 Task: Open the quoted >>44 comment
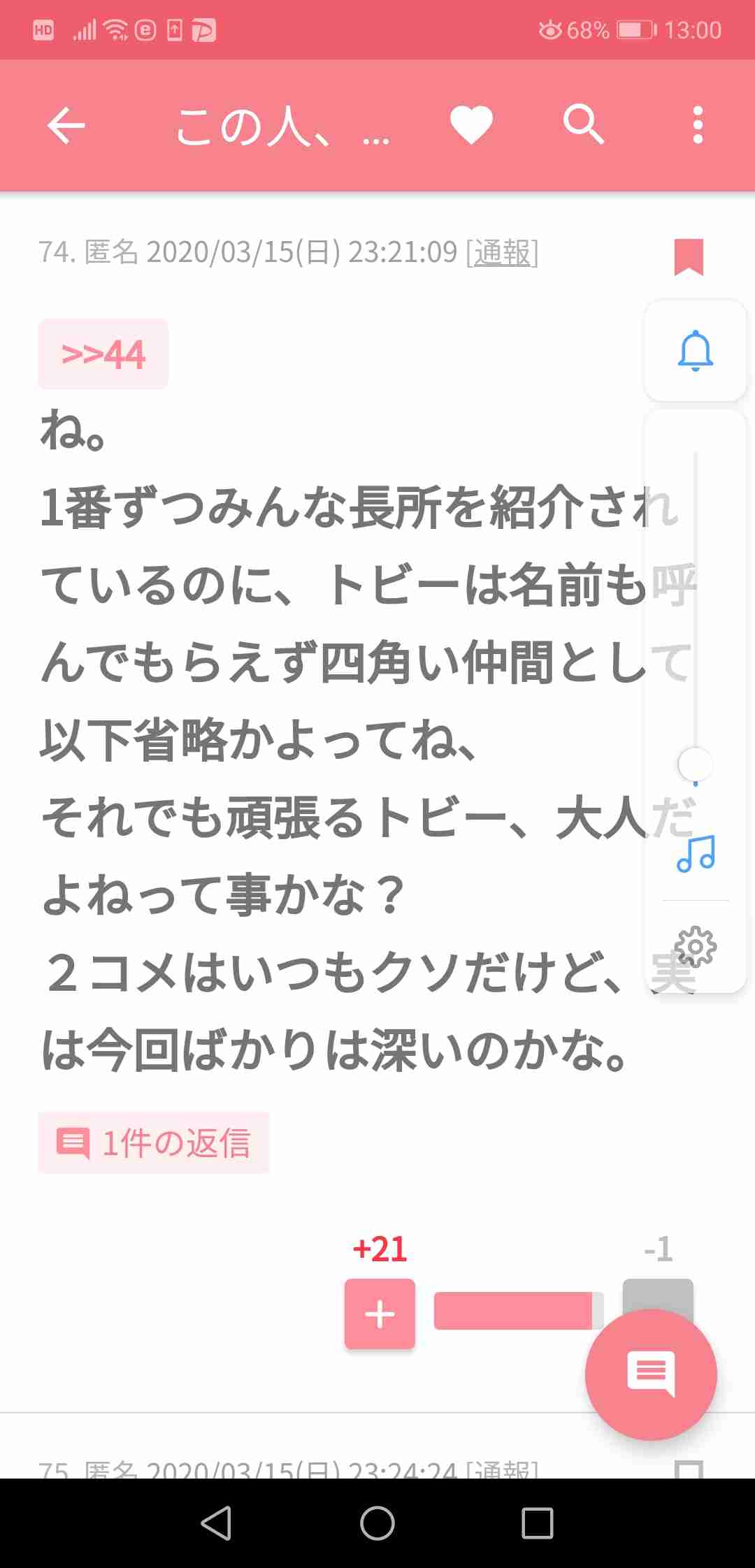pyautogui.click(x=103, y=354)
